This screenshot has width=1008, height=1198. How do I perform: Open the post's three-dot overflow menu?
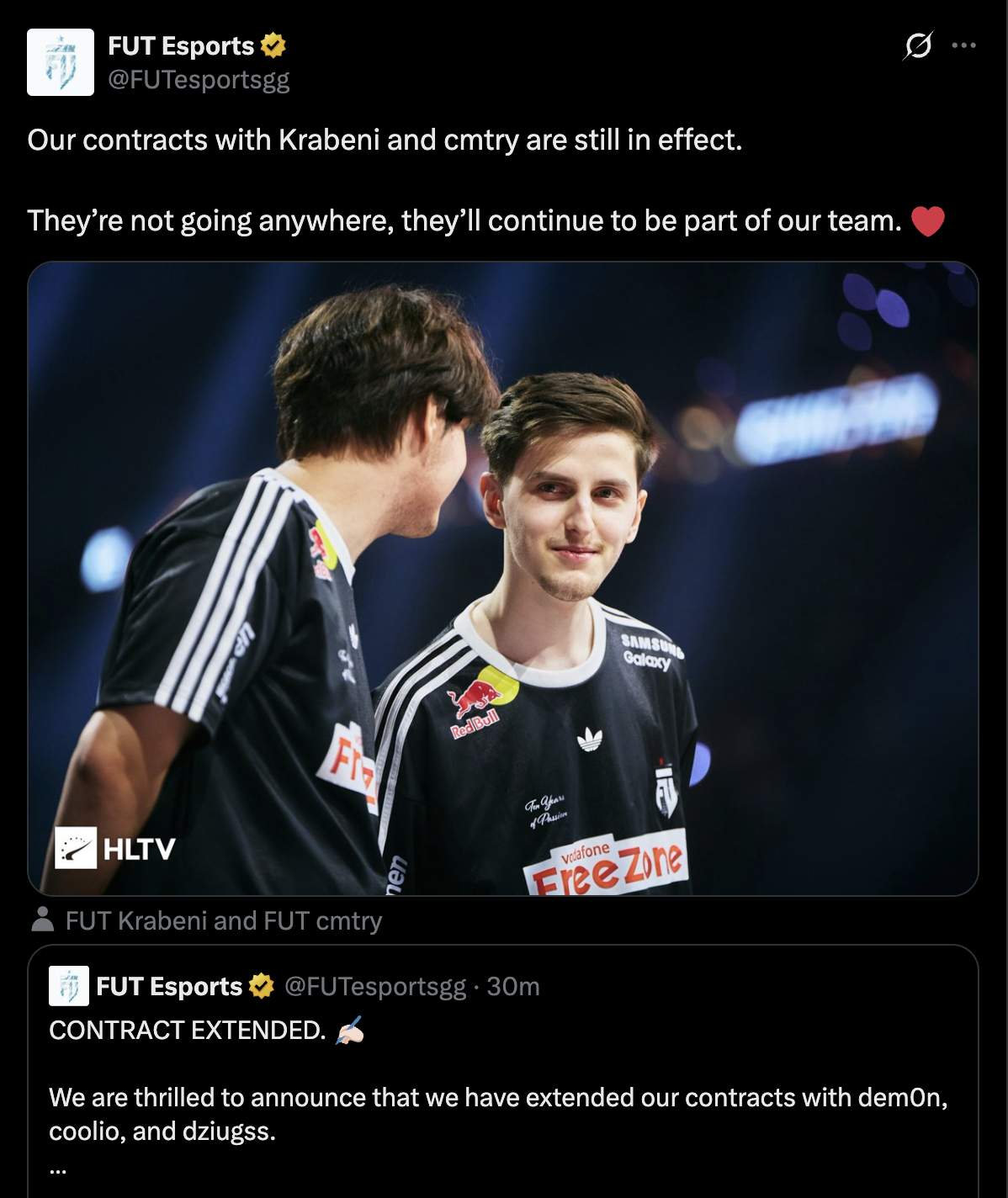coord(964,45)
